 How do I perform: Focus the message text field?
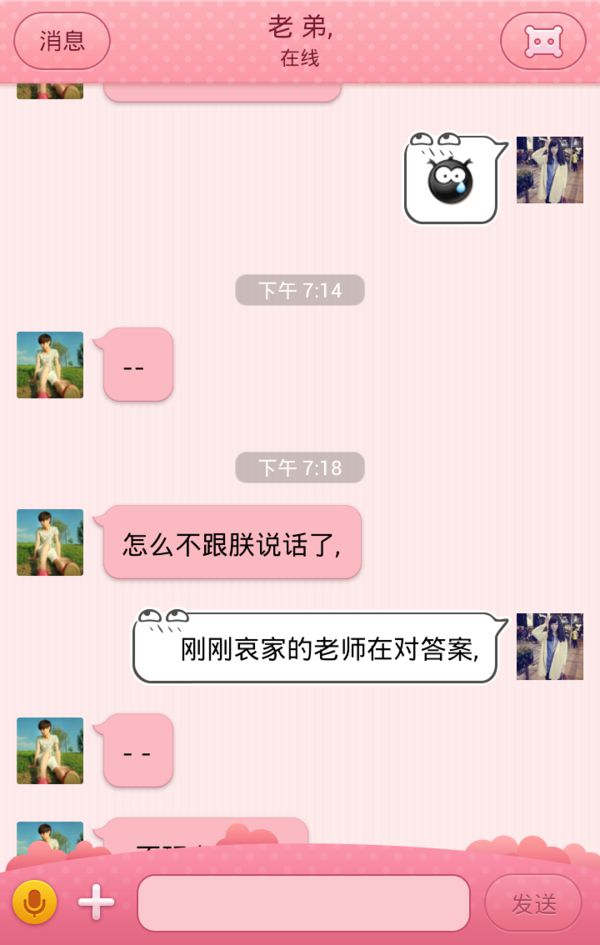(x=303, y=903)
